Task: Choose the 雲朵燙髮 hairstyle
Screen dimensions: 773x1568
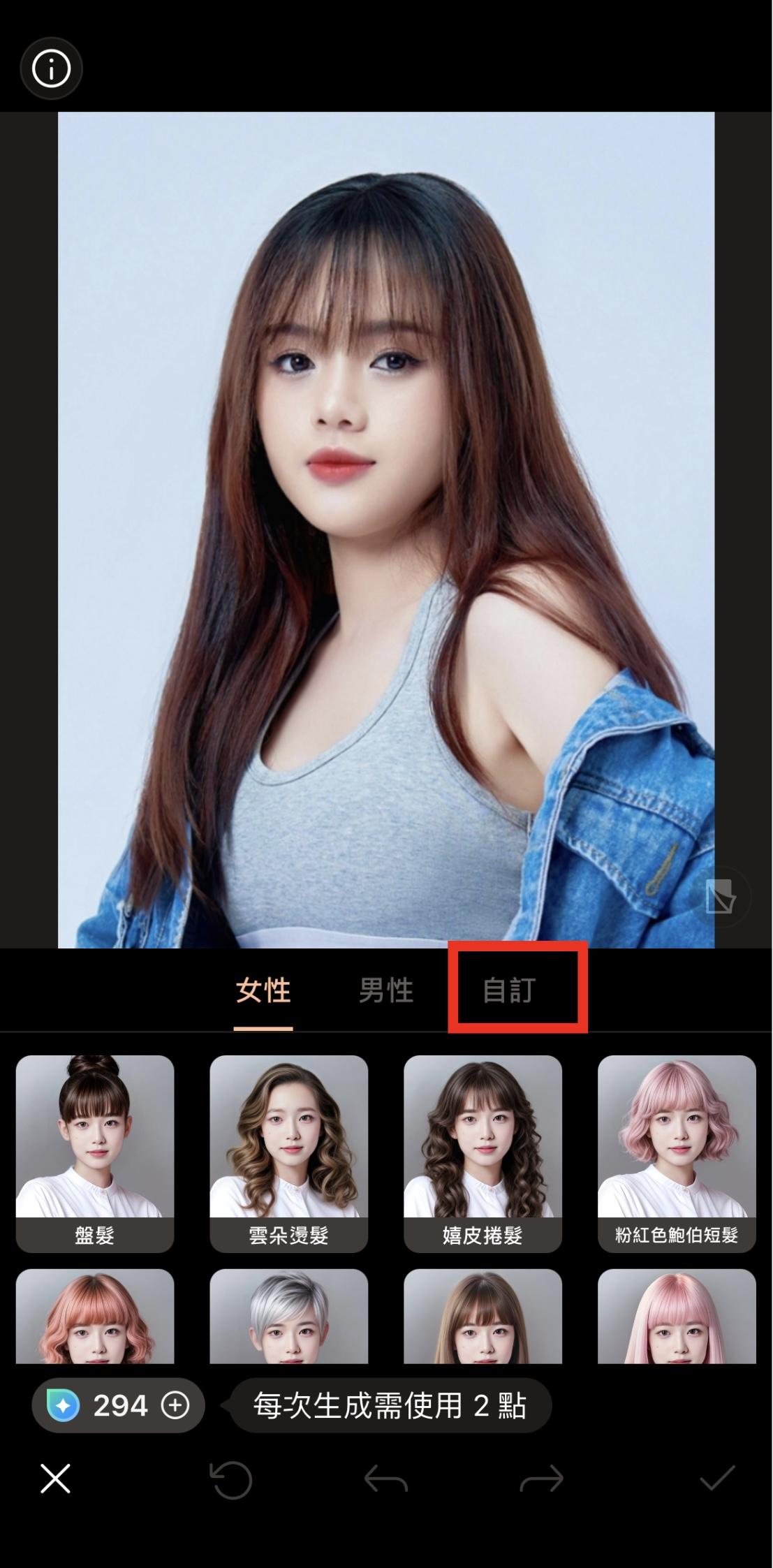Action: 288,1152
